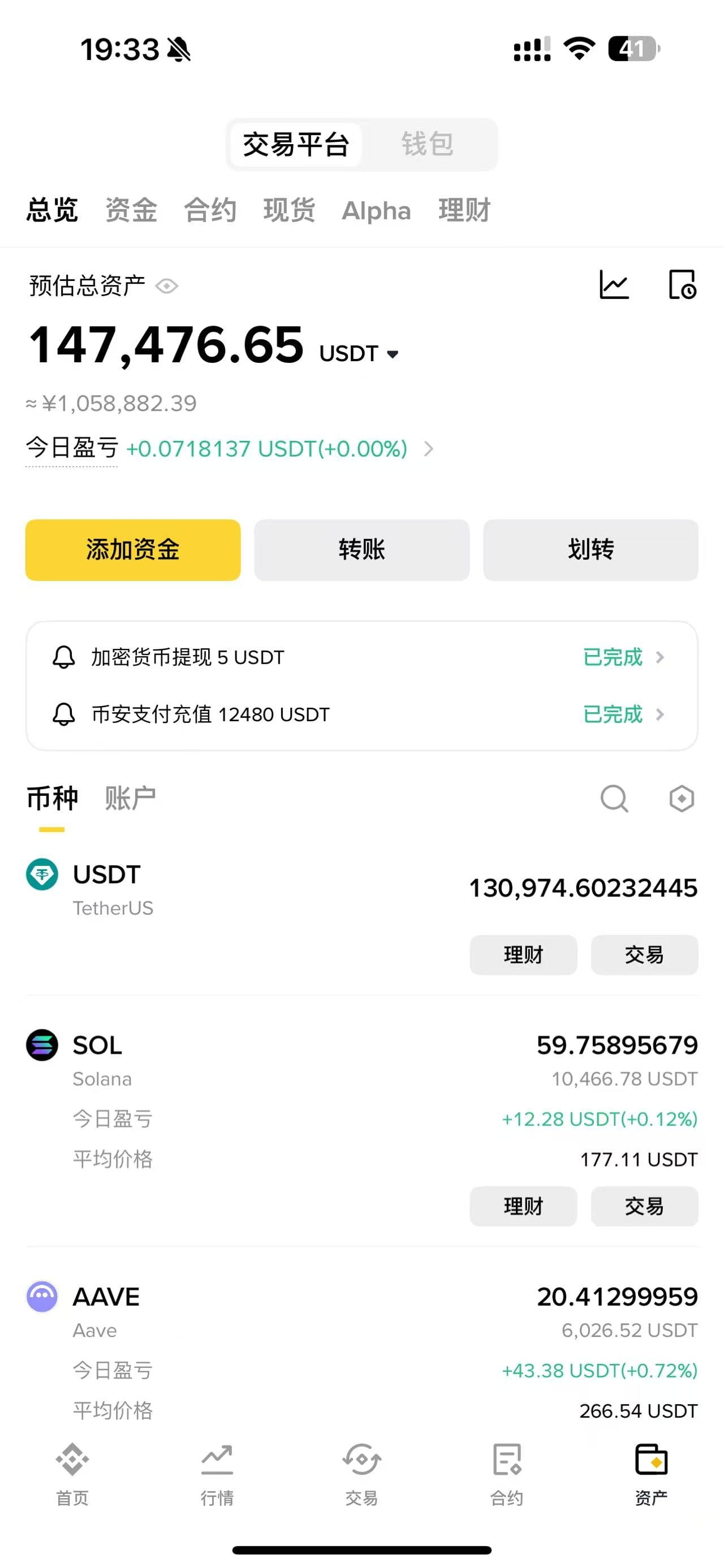Screen dimensions: 724x1568
Task: Tap 交易 under SOL
Action: coord(644,1206)
